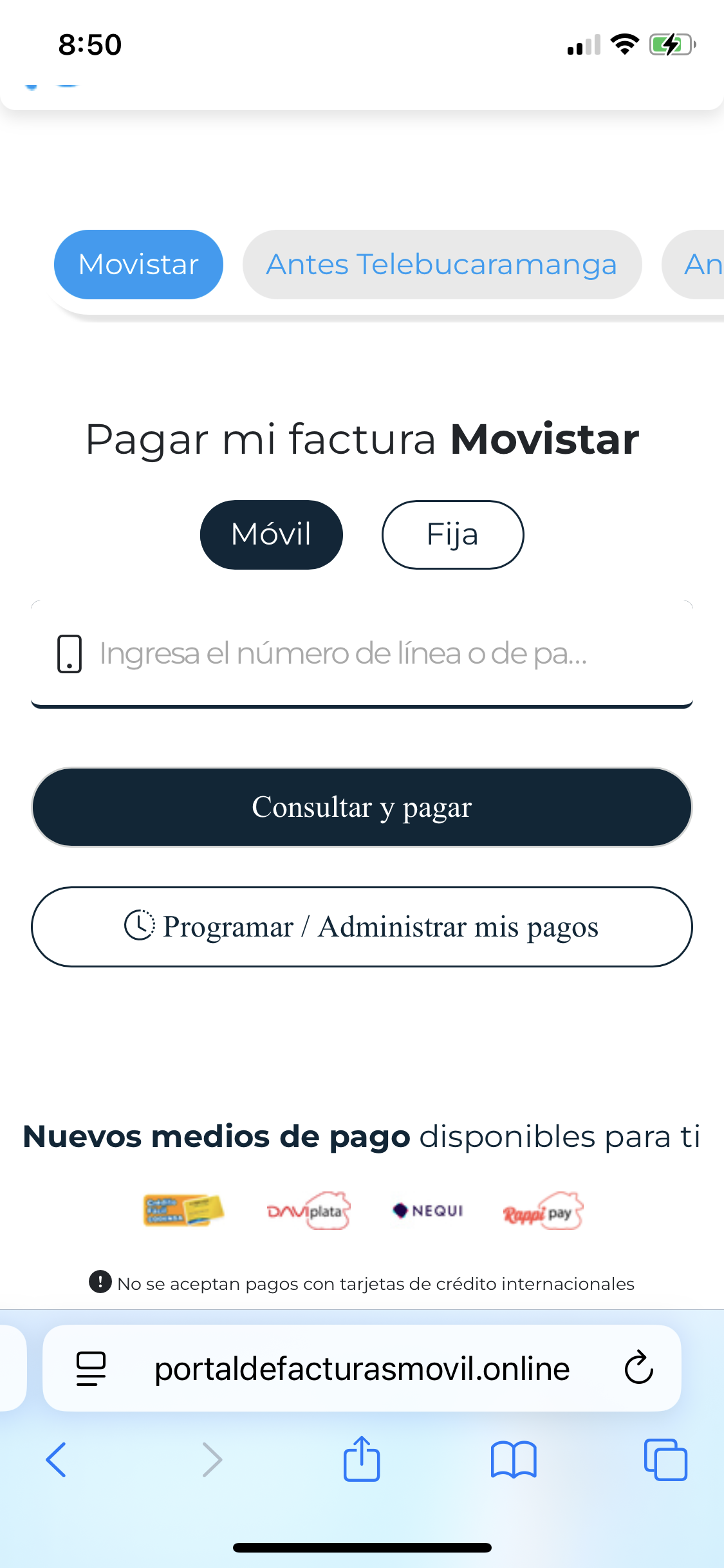Open Safari bookmarks
The image size is (724, 1568).
[x=513, y=1459]
